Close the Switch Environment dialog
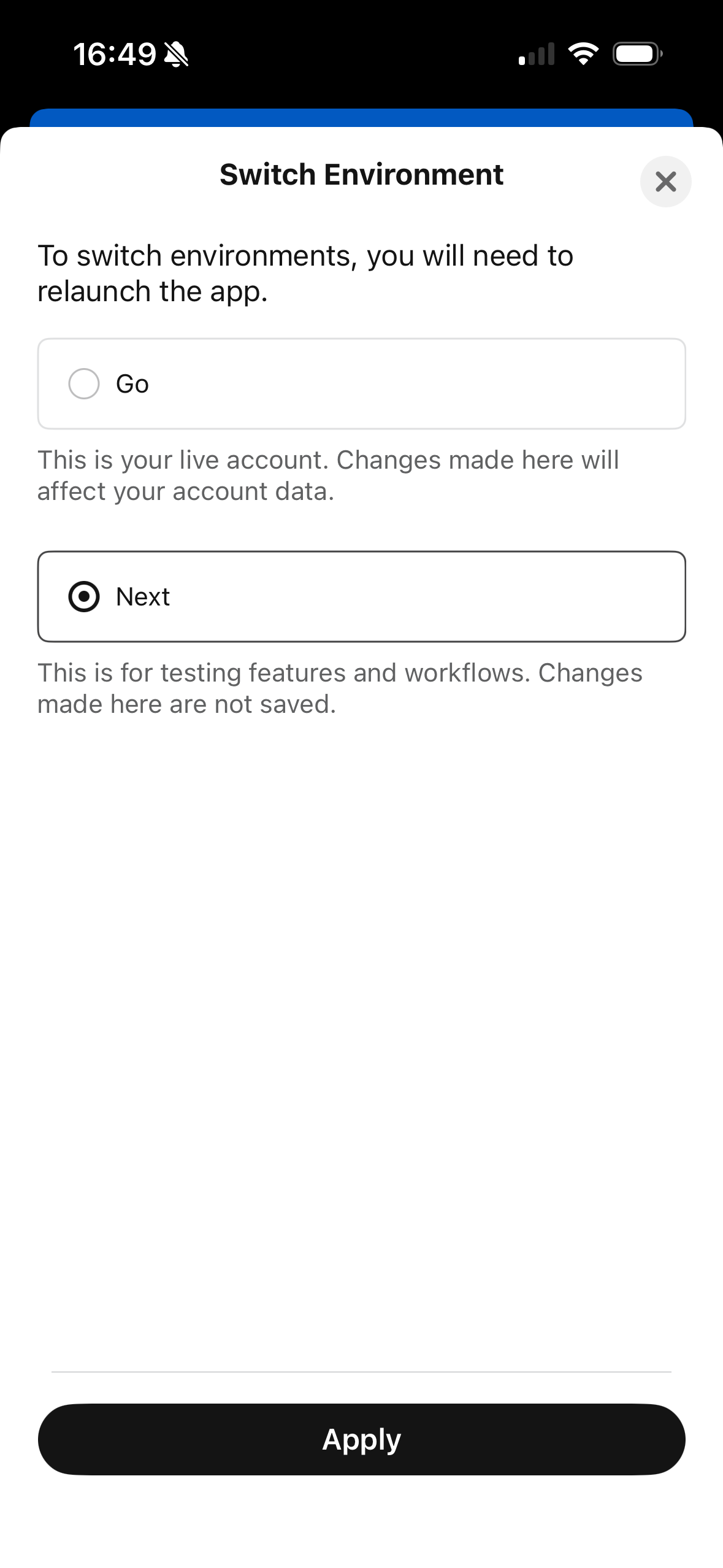Viewport: 723px width, 1568px height. 665,182
